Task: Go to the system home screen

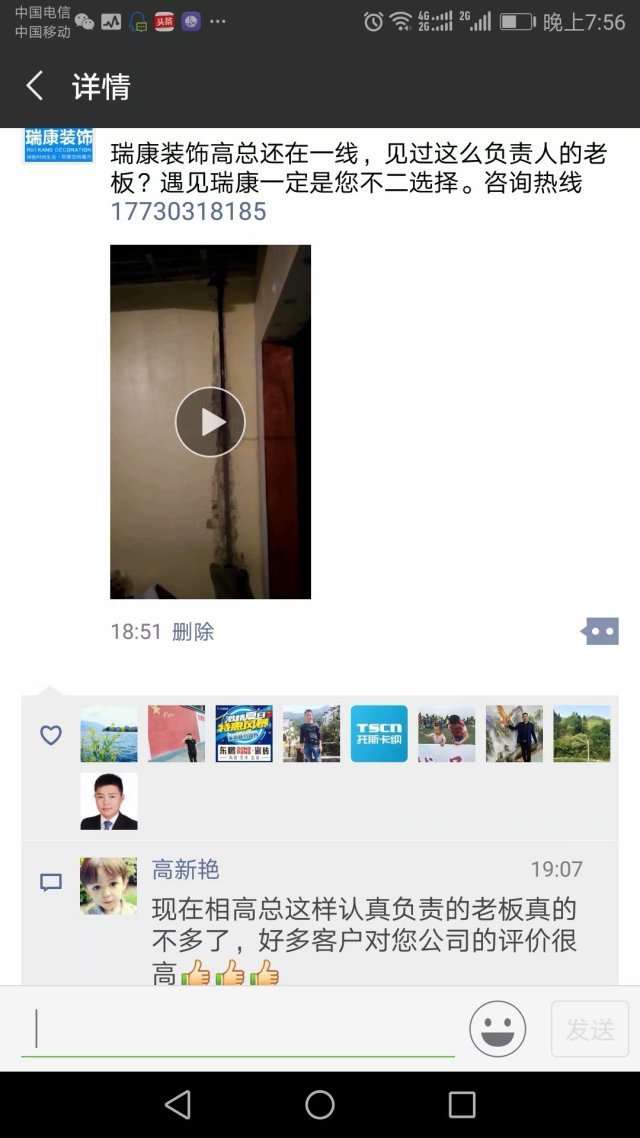Action: coord(320,1104)
